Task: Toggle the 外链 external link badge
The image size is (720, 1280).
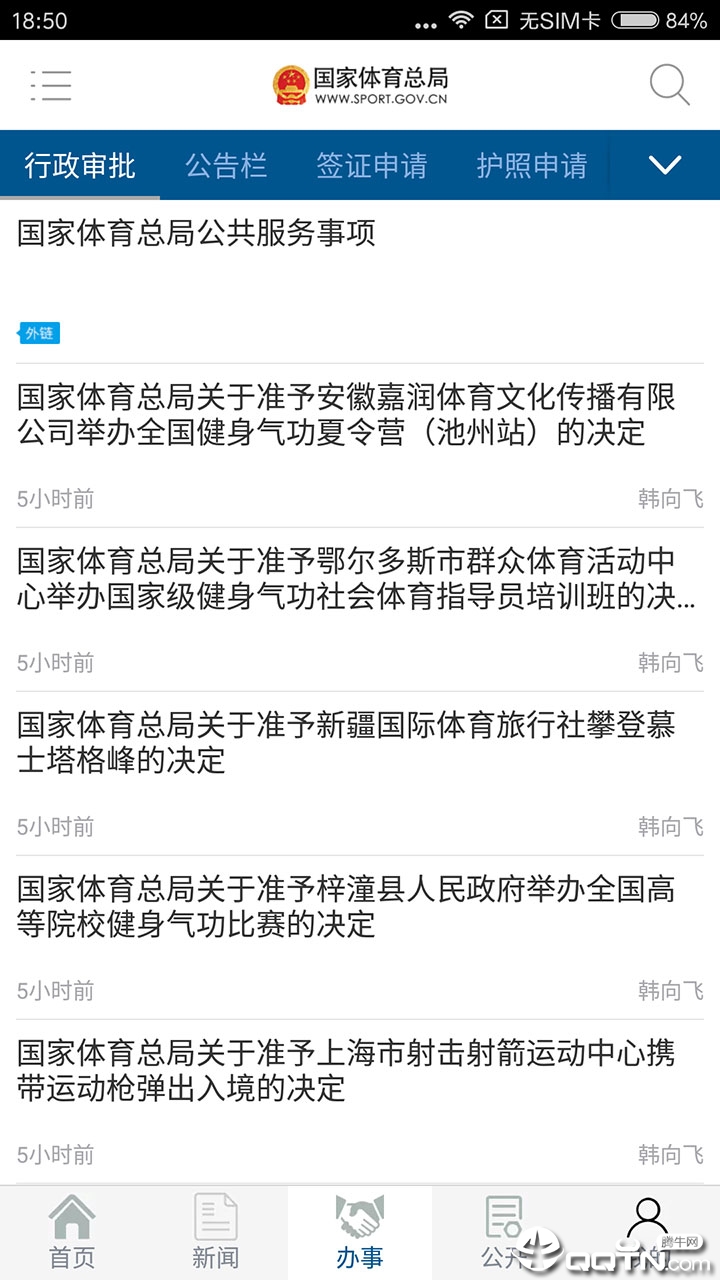Action: pyautogui.click(x=40, y=332)
